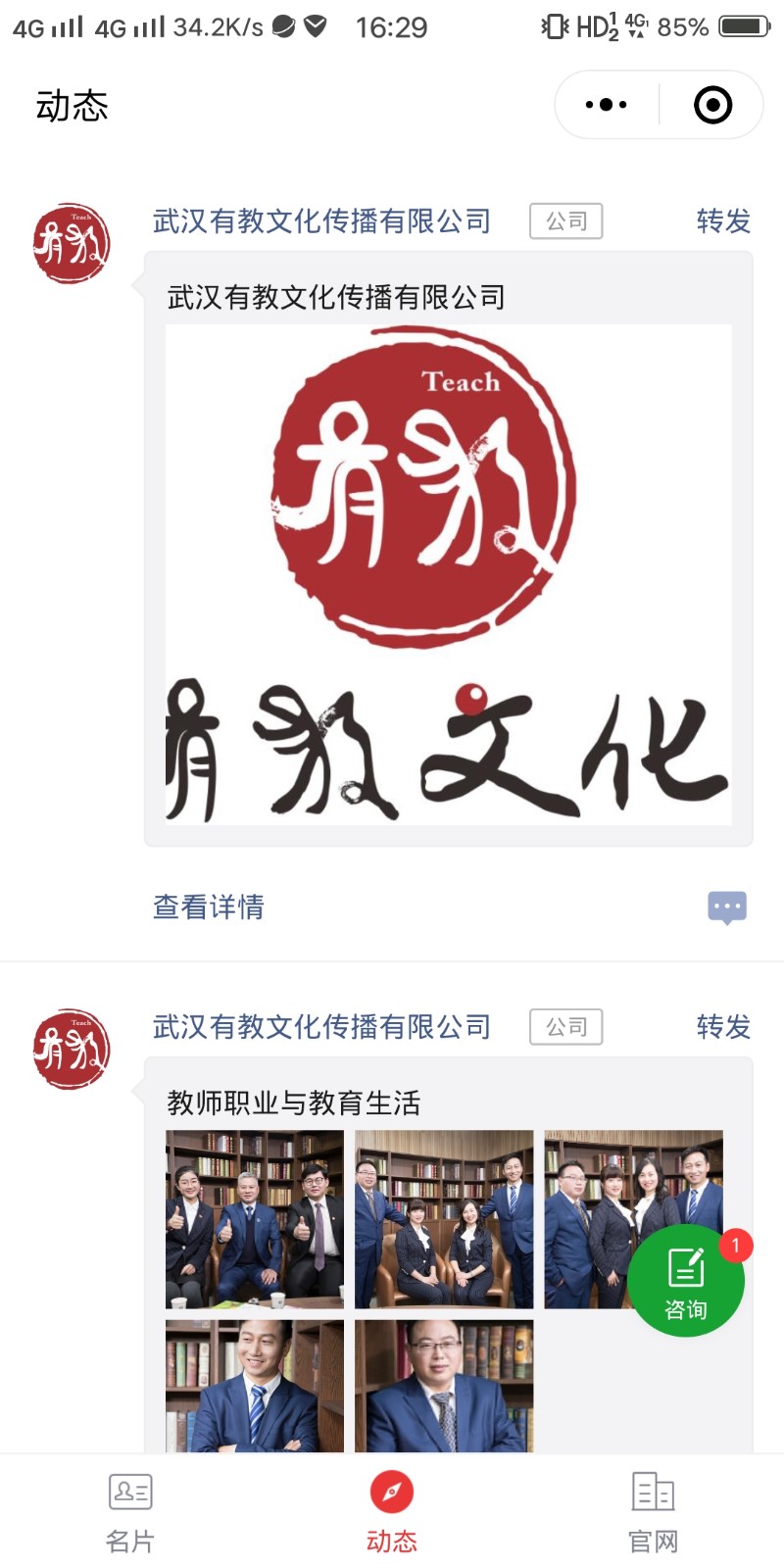This screenshot has height=1568, width=784.
Task: Open 查看详情 for the first post
Action: 209,907
